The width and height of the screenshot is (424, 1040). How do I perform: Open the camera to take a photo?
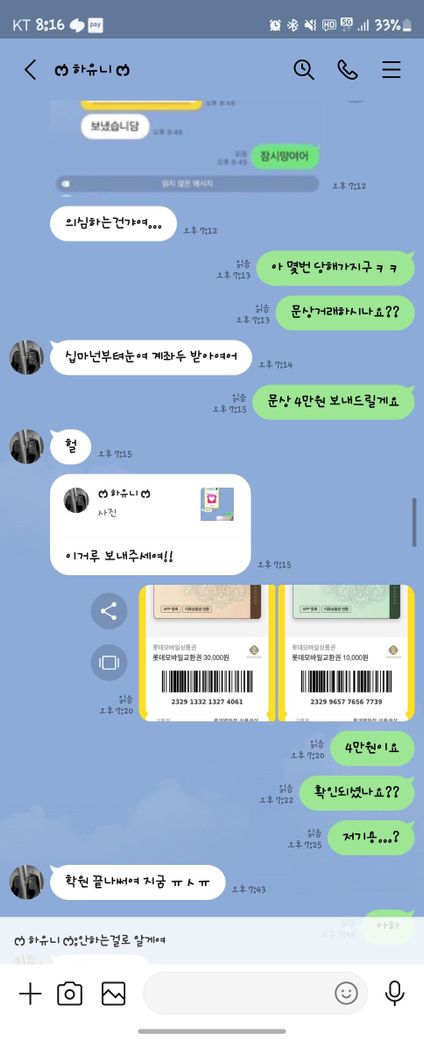pyautogui.click(x=70, y=993)
